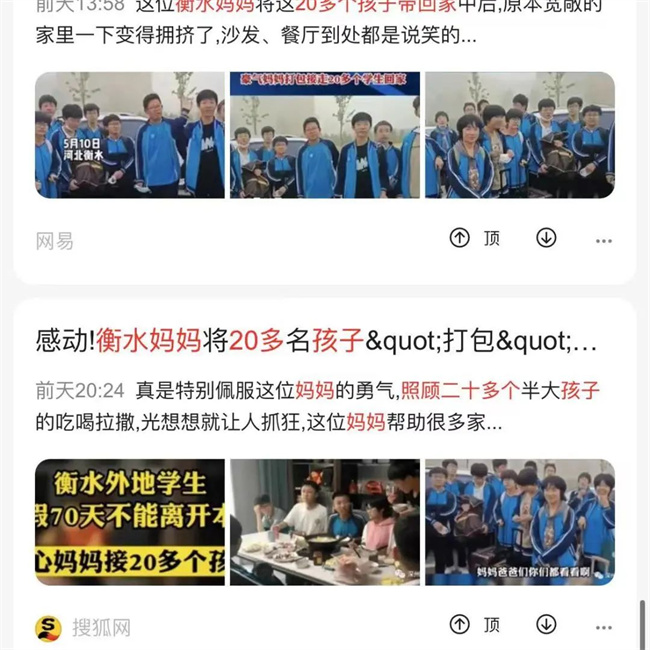Upvote the 搜狐网 article with 顶
Image resolution: width=650 pixels, height=650 pixels.
pos(474,626)
